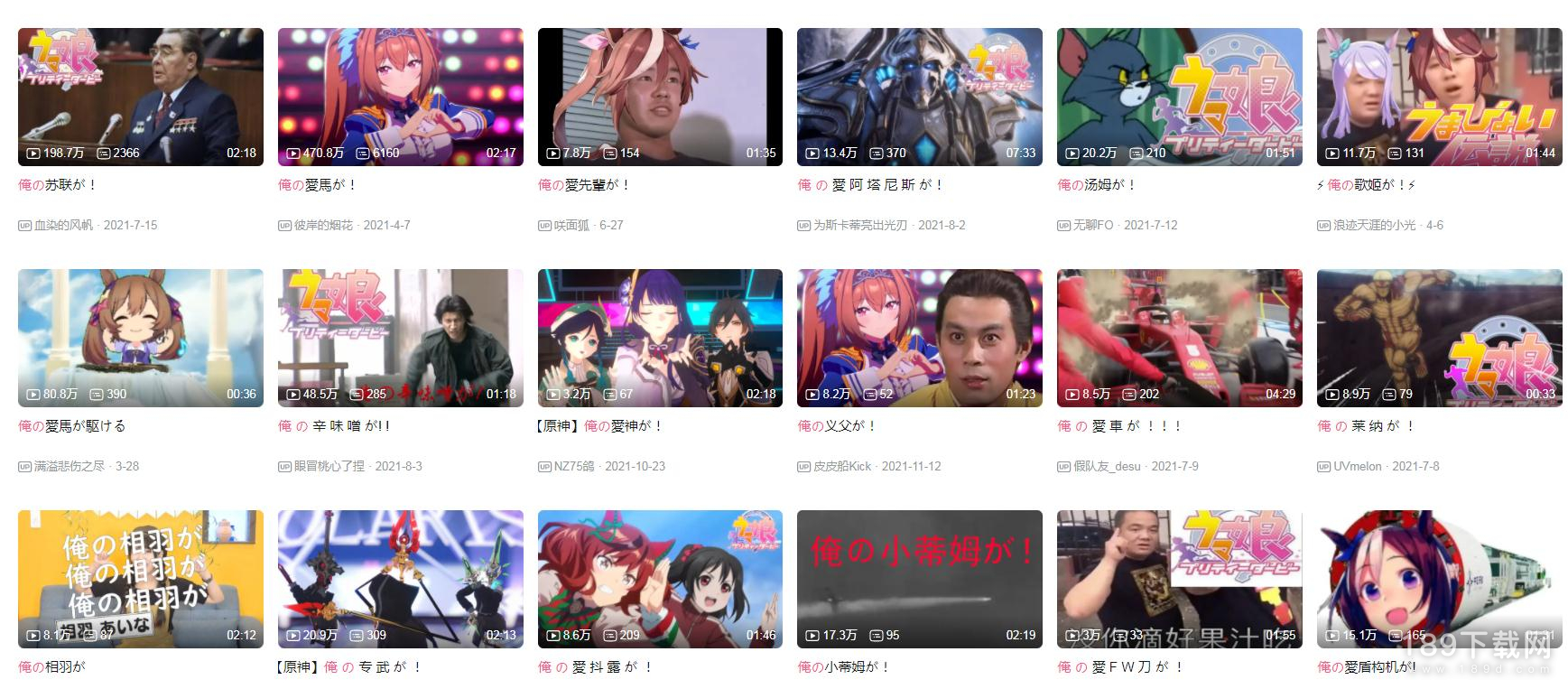Open the 俺の愛抖露が！ video
The image size is (1568, 689).
pyautogui.click(x=660, y=579)
